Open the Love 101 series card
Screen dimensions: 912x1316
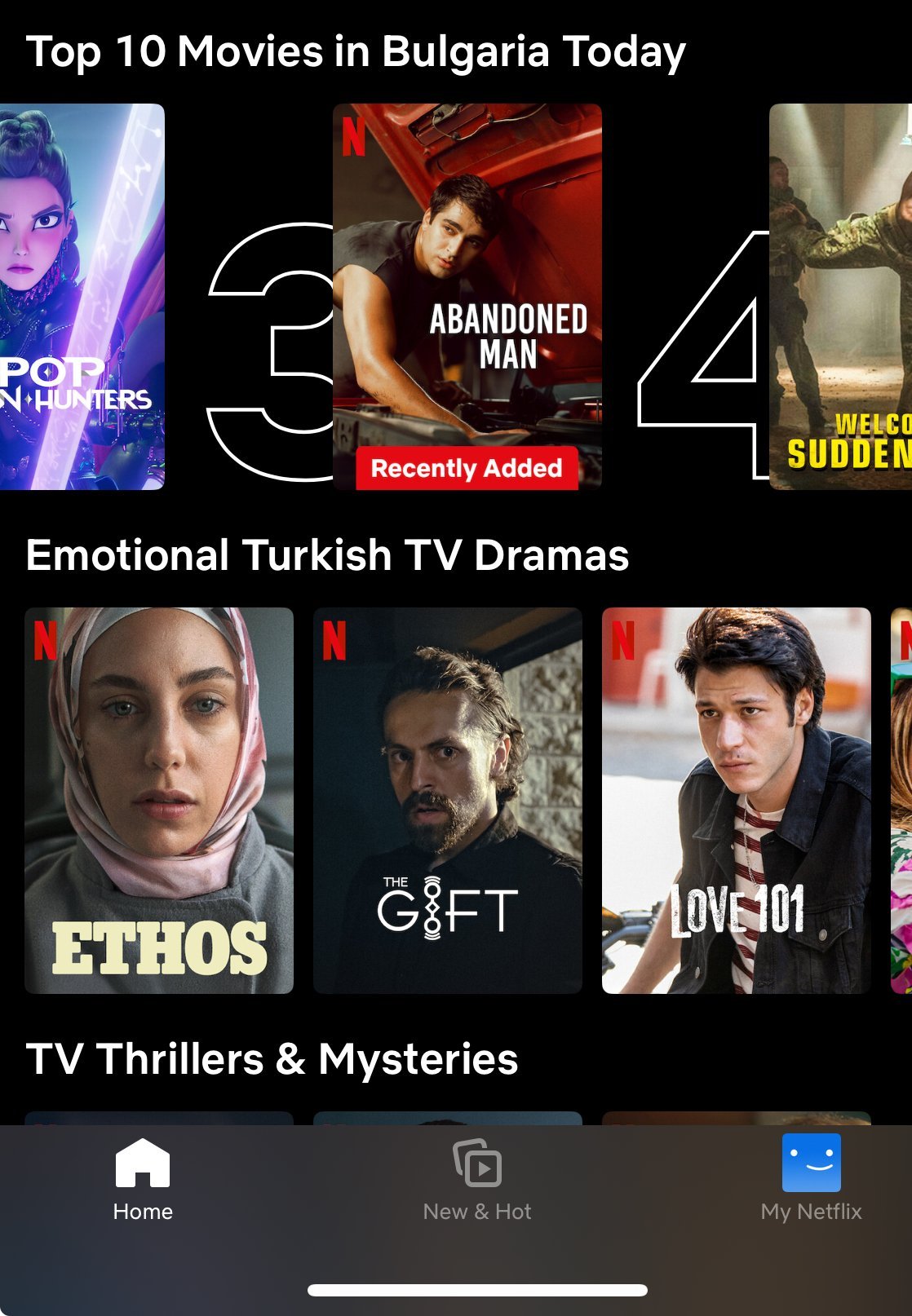pos(737,801)
